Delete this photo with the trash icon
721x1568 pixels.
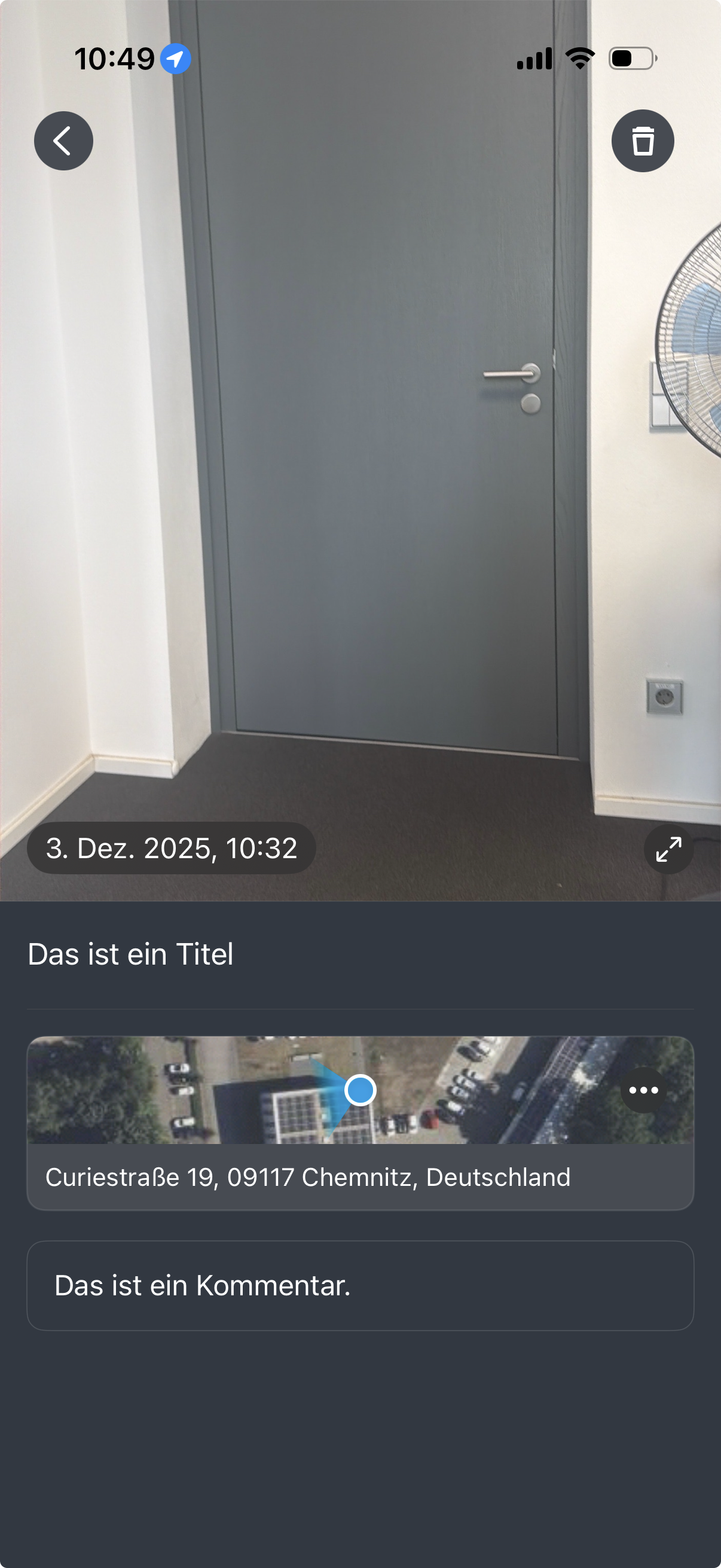[x=643, y=141]
